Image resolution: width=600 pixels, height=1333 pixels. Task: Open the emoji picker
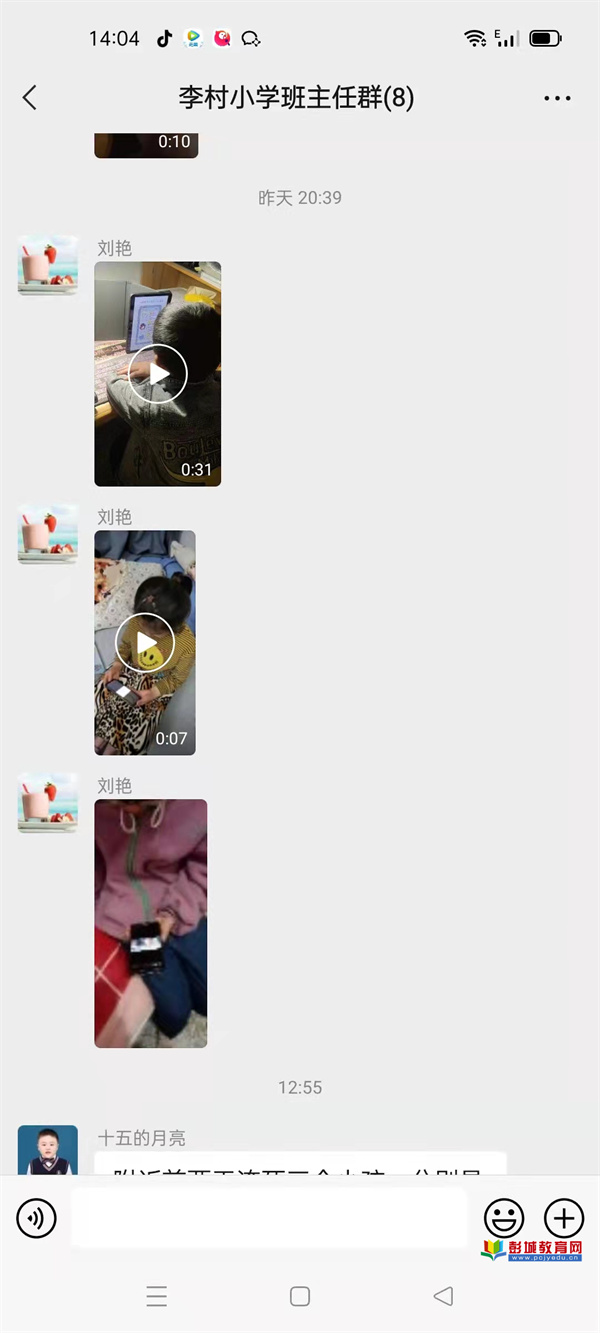[504, 1218]
